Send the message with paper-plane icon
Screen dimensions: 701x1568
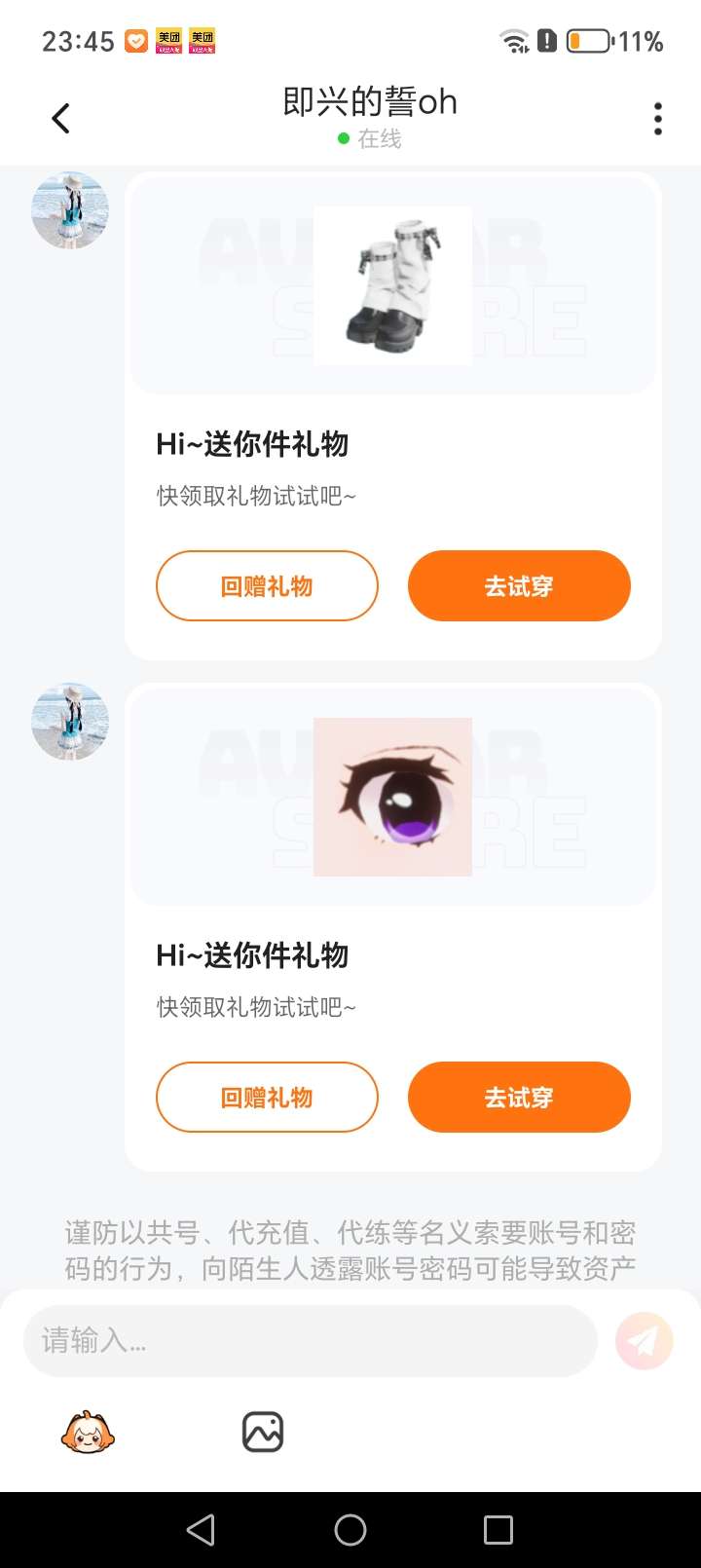pyautogui.click(x=644, y=1341)
